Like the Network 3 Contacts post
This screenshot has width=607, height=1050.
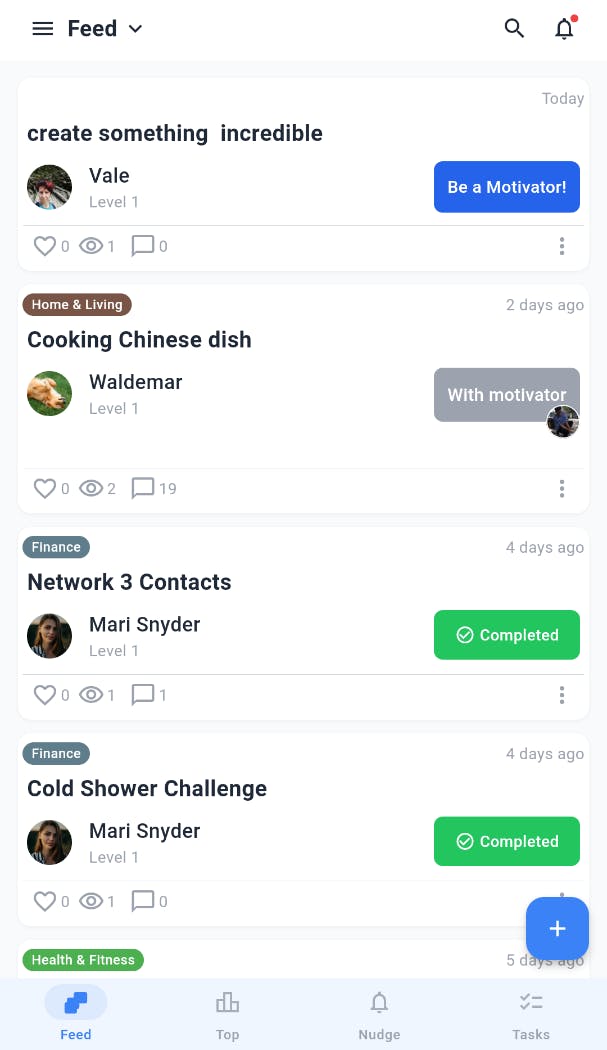click(45, 695)
